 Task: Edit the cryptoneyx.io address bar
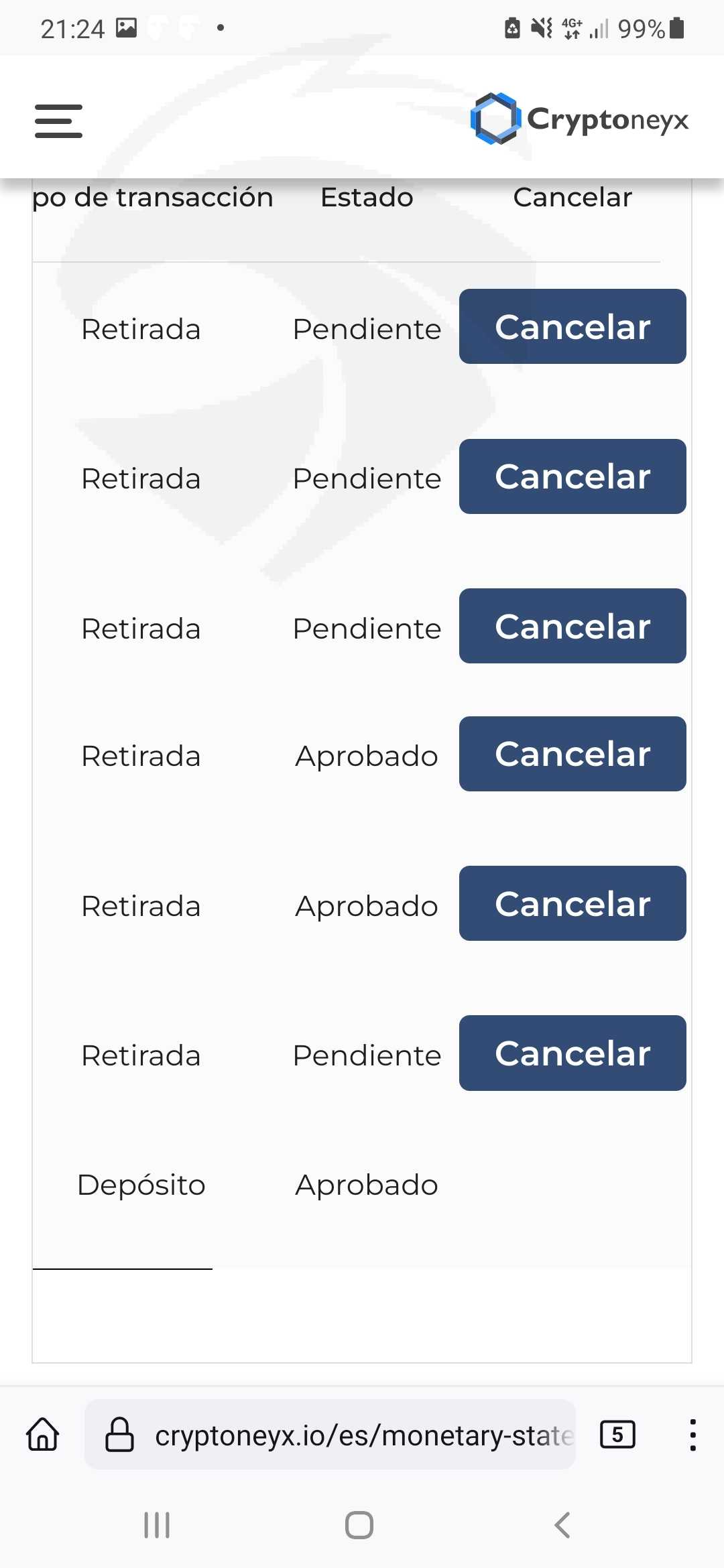(x=362, y=1435)
